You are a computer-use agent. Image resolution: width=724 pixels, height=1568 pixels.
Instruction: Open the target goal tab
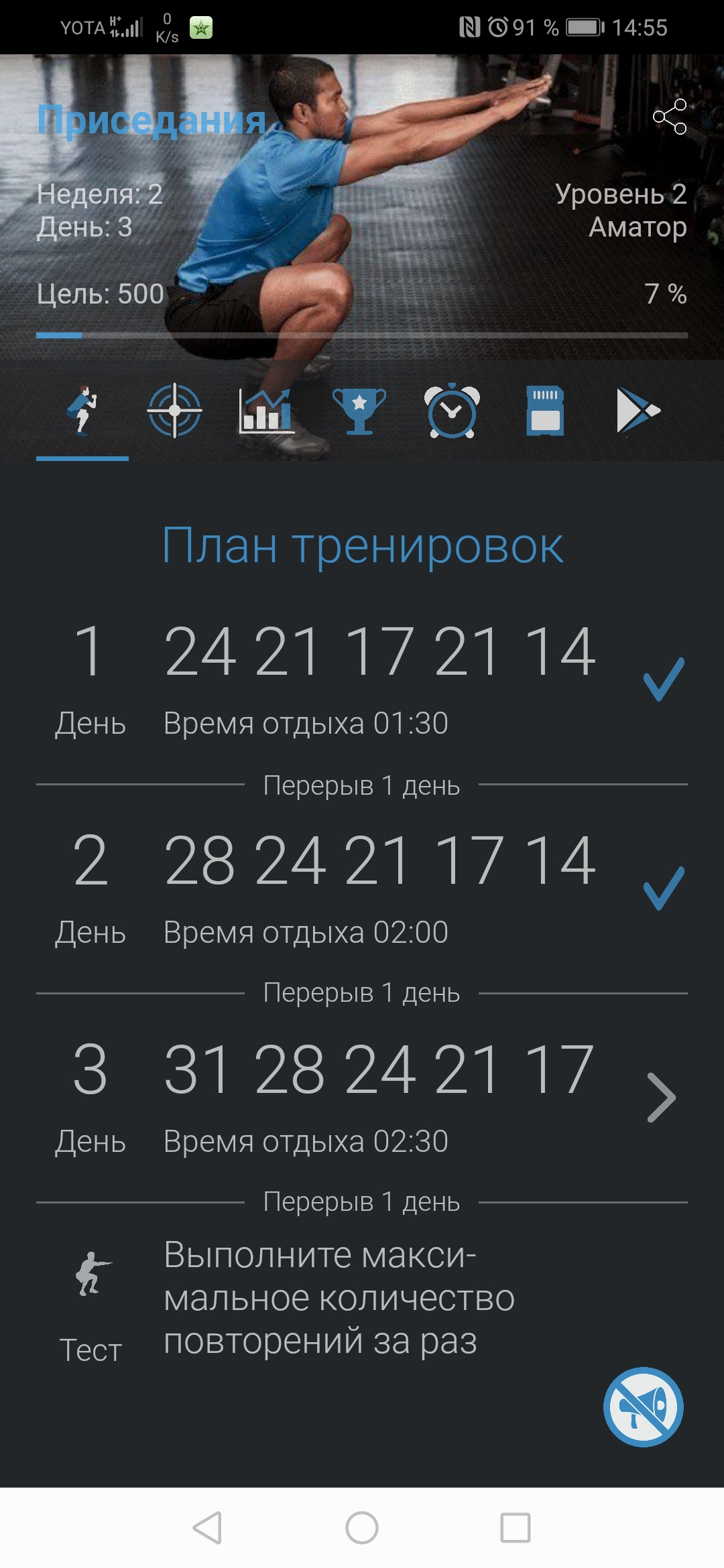coord(174,410)
